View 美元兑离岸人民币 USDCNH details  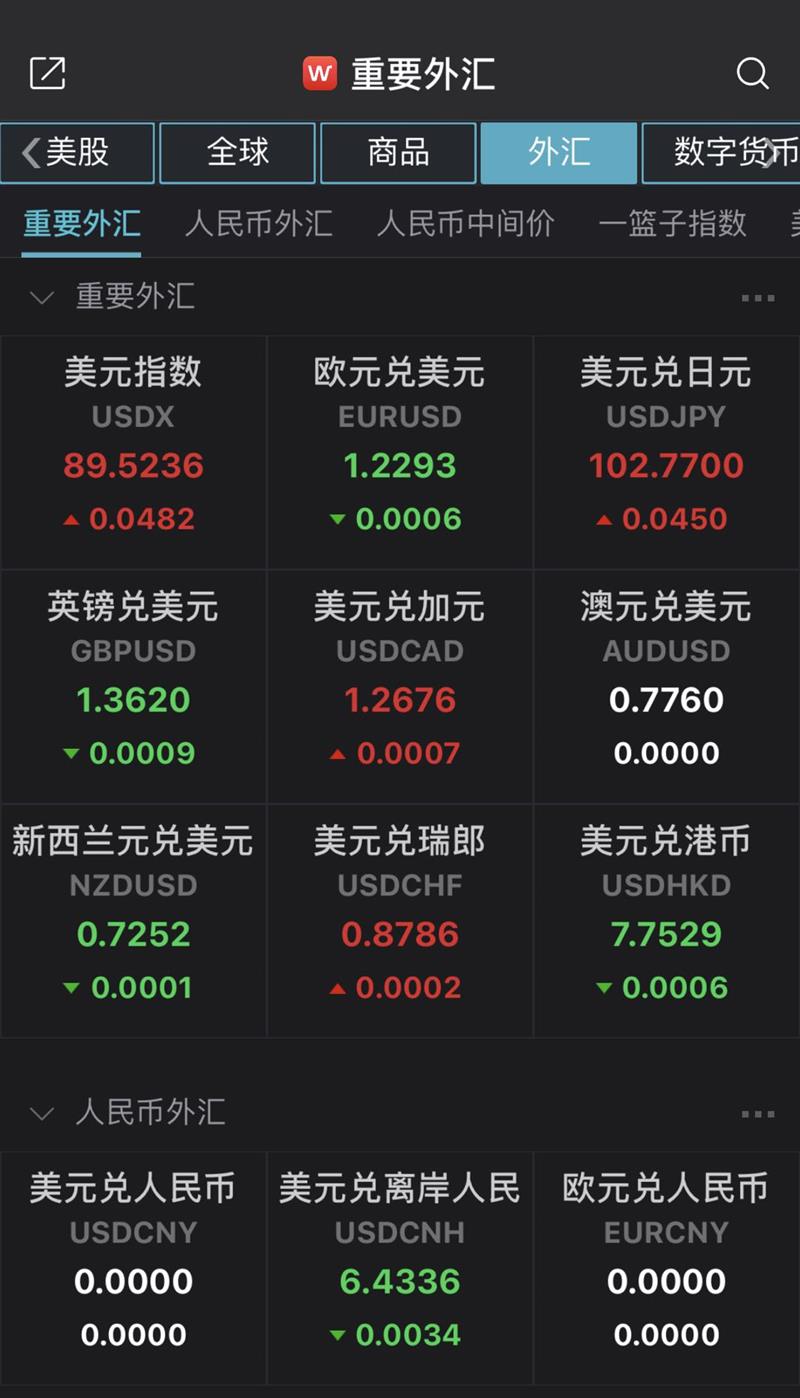(399, 1267)
